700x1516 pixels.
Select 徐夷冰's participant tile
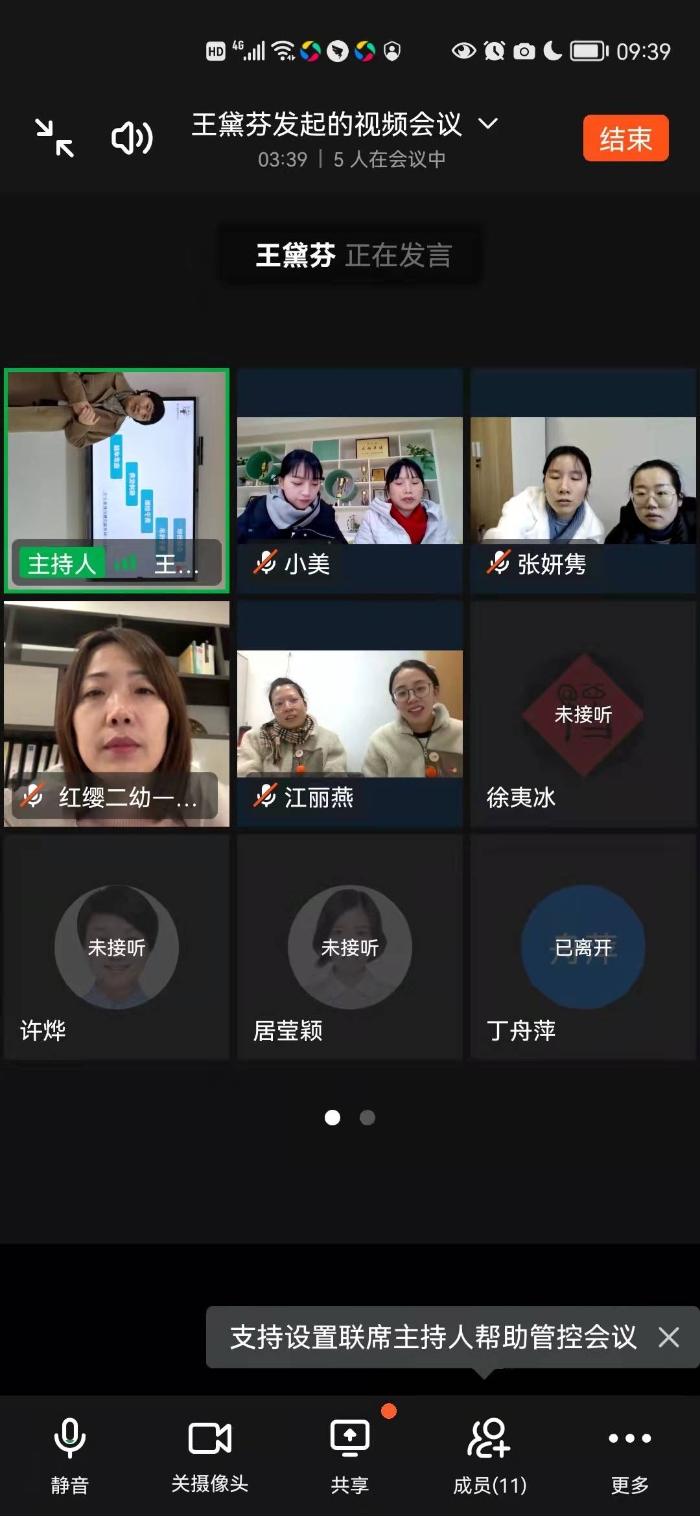tap(583, 713)
